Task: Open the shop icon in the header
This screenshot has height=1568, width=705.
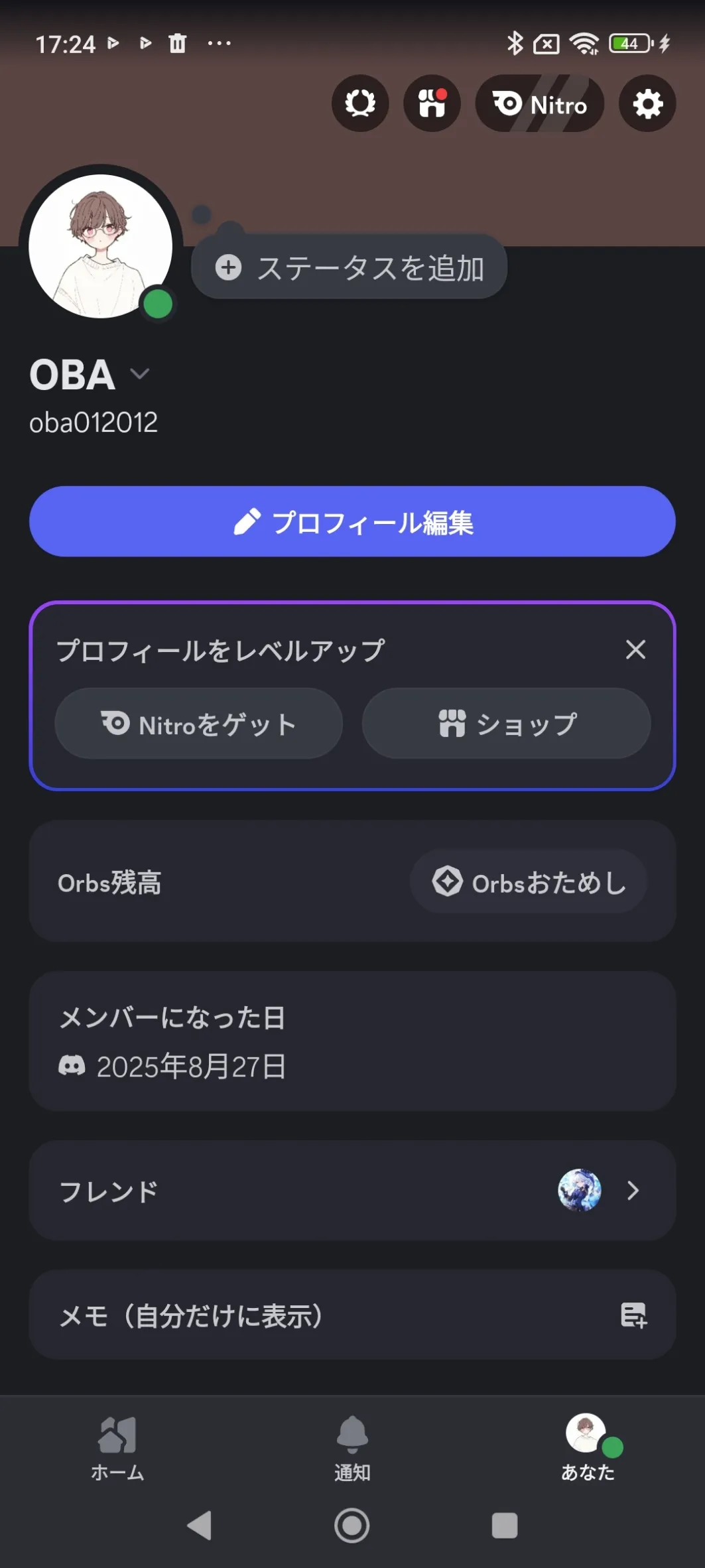Action: click(432, 103)
